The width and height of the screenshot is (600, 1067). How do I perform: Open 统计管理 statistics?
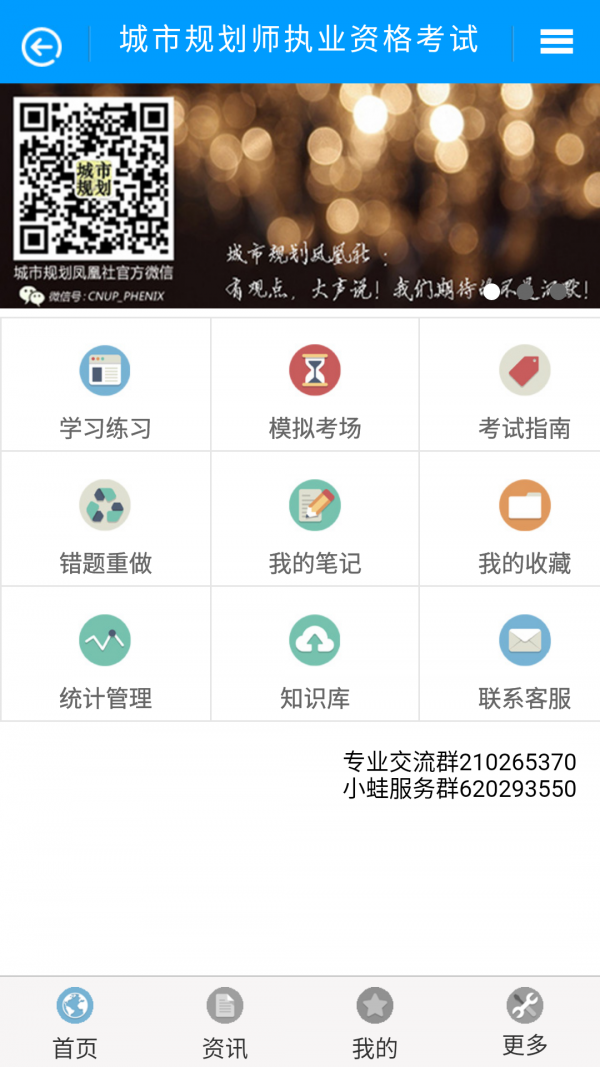tap(105, 655)
